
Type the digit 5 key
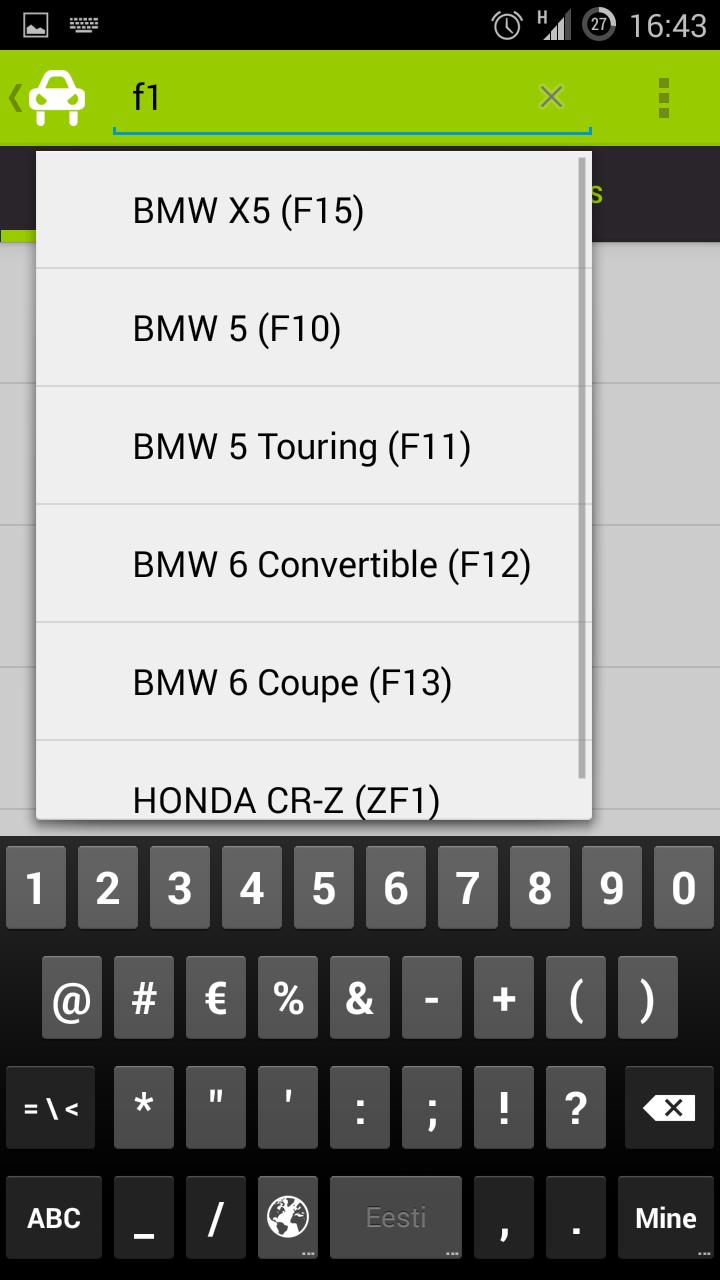pyautogui.click(x=324, y=888)
